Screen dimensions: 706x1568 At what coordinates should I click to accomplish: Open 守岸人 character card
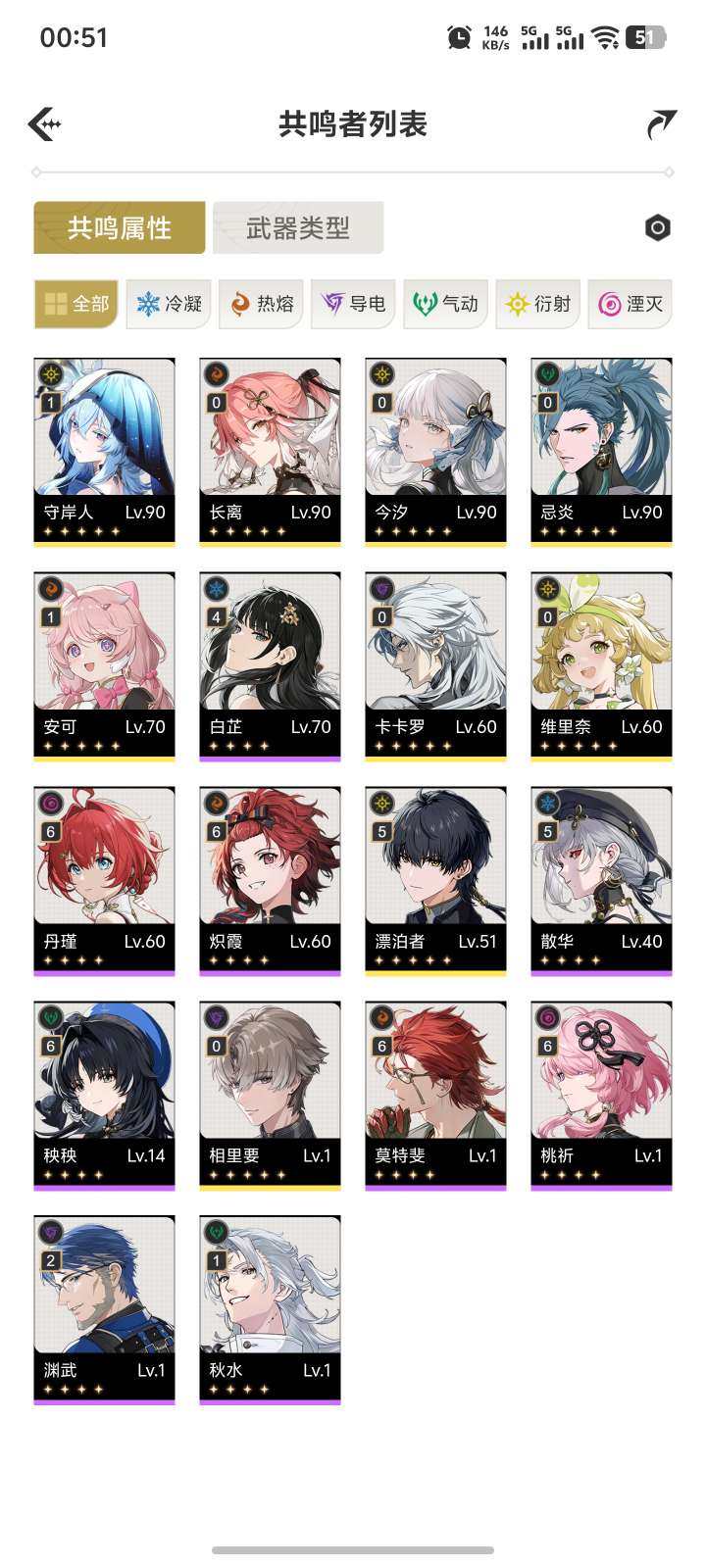point(104,451)
